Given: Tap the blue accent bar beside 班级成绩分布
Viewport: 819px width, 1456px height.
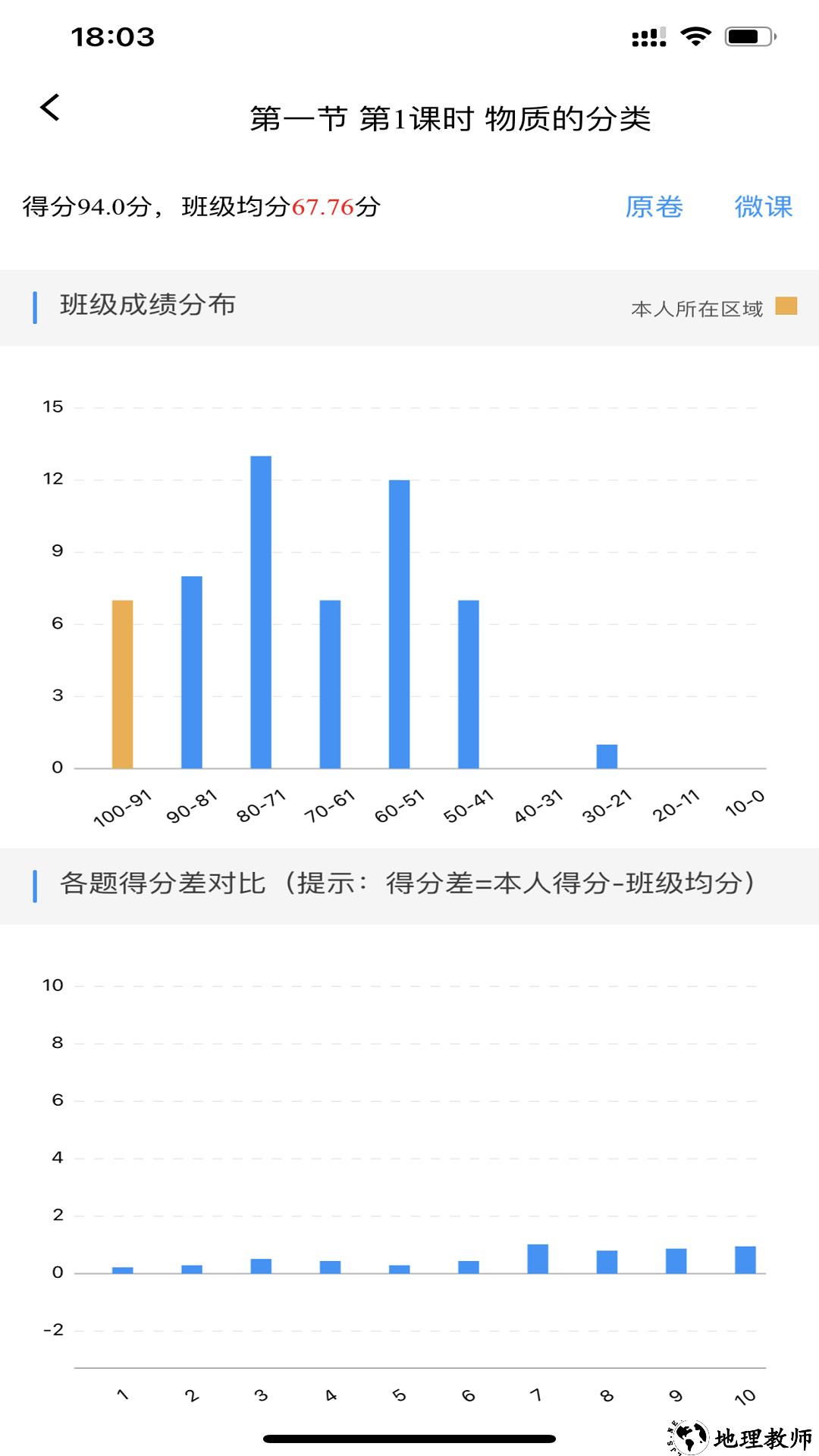Looking at the screenshot, I should [x=36, y=305].
